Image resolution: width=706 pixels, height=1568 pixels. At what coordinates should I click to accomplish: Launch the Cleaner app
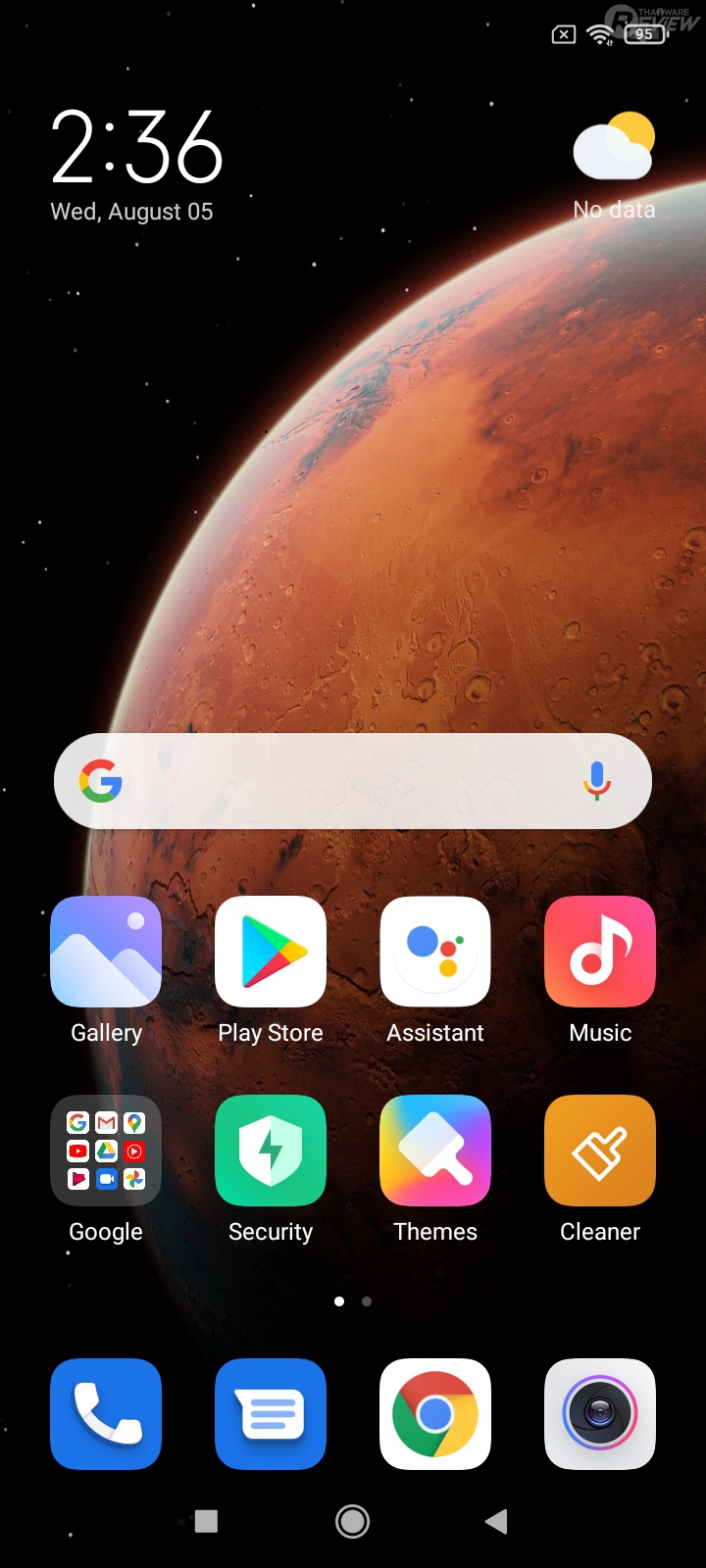[600, 1151]
